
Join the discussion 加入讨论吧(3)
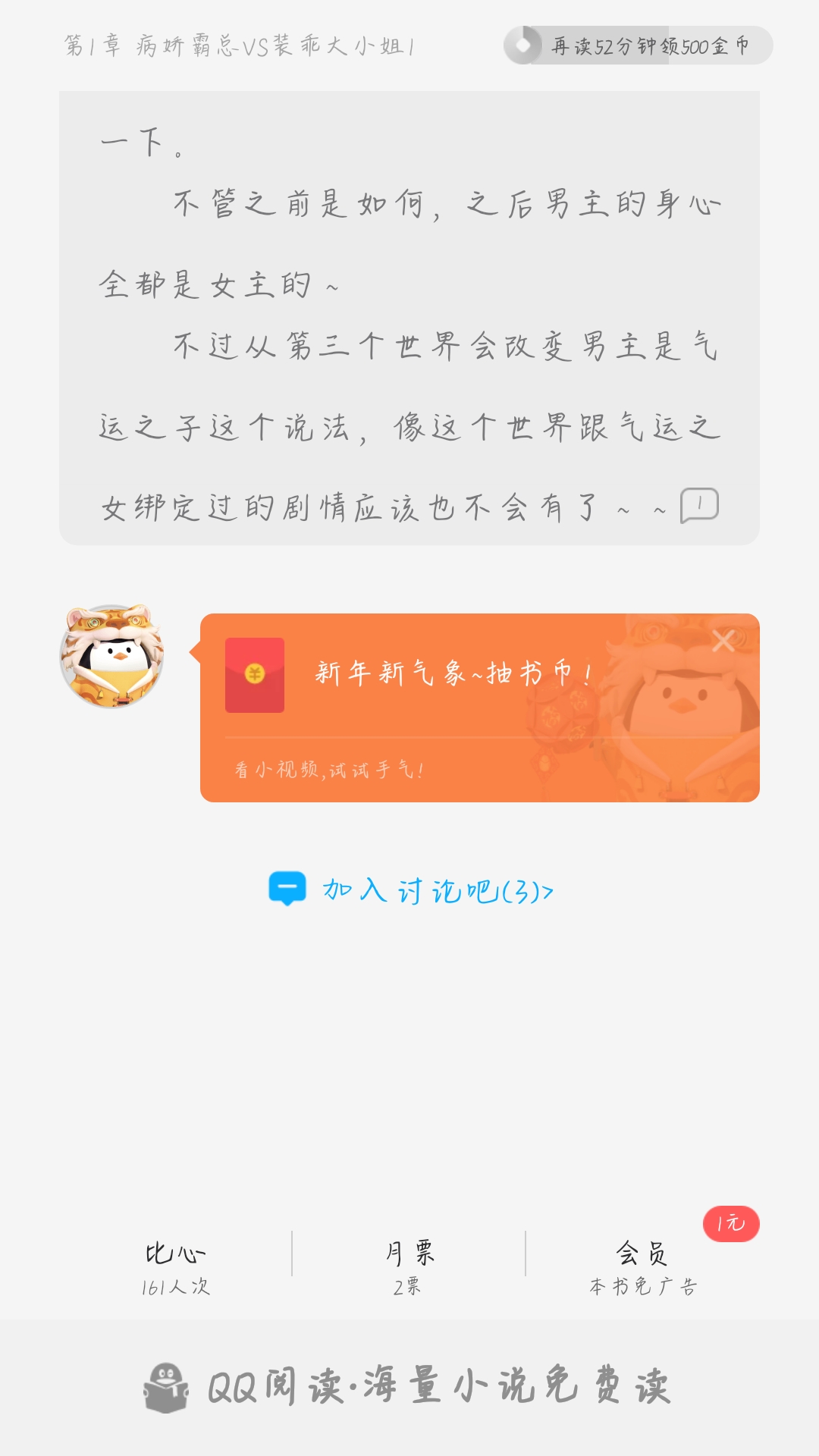pyautogui.click(x=411, y=890)
